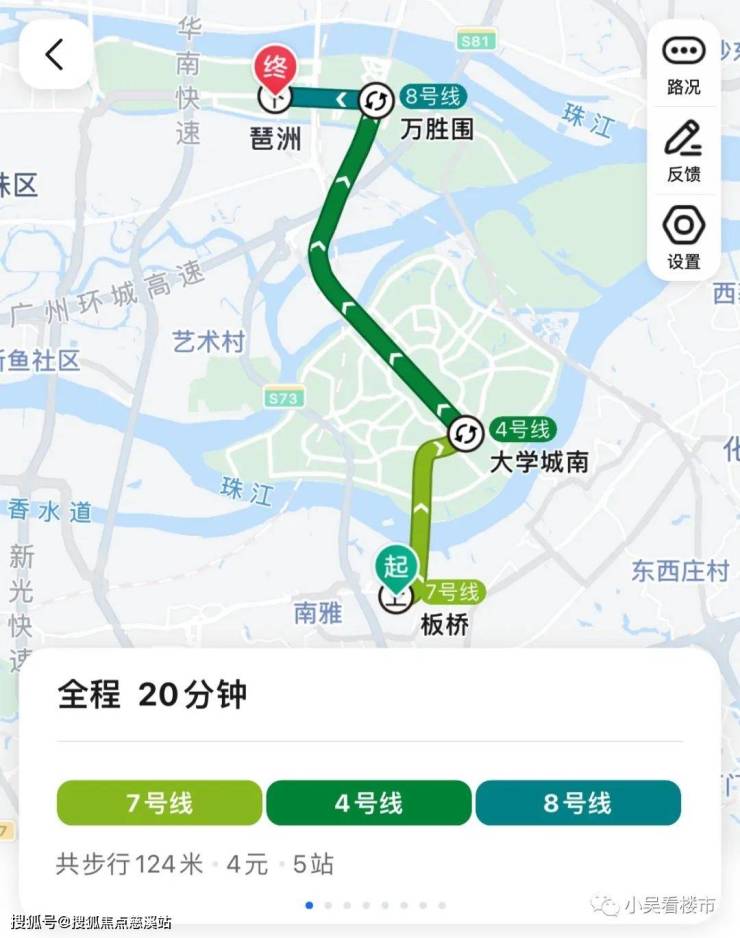Go back from the route map
This screenshot has width=740, height=938.
click(55, 55)
